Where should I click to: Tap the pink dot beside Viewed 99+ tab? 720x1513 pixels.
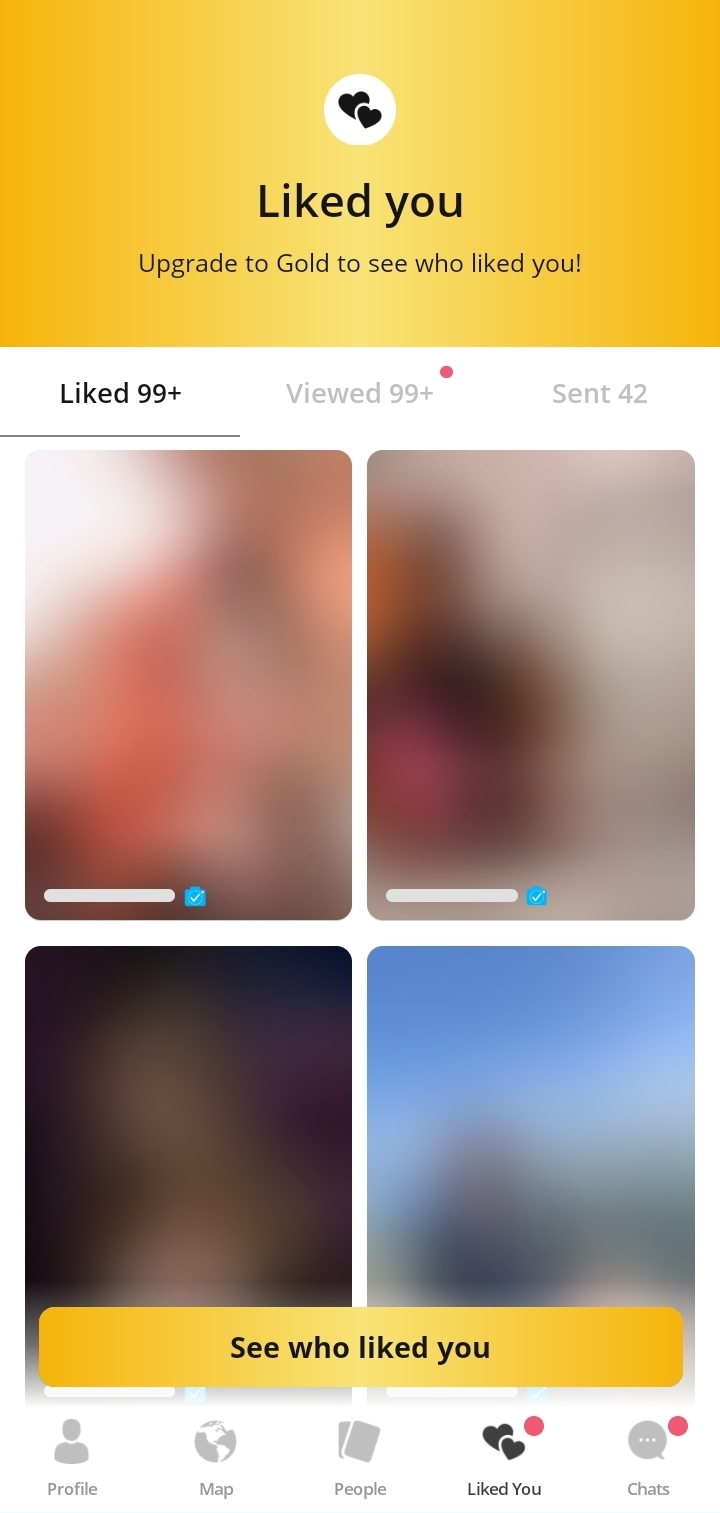446,371
